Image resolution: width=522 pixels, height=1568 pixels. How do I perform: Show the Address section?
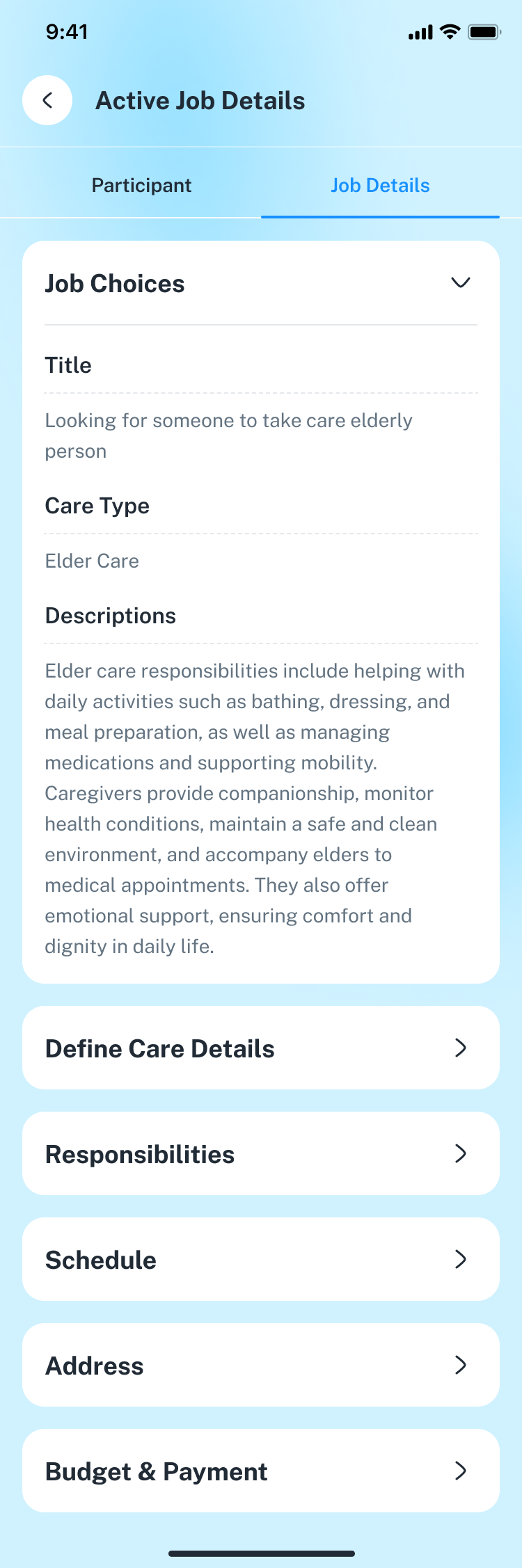[x=260, y=1365]
